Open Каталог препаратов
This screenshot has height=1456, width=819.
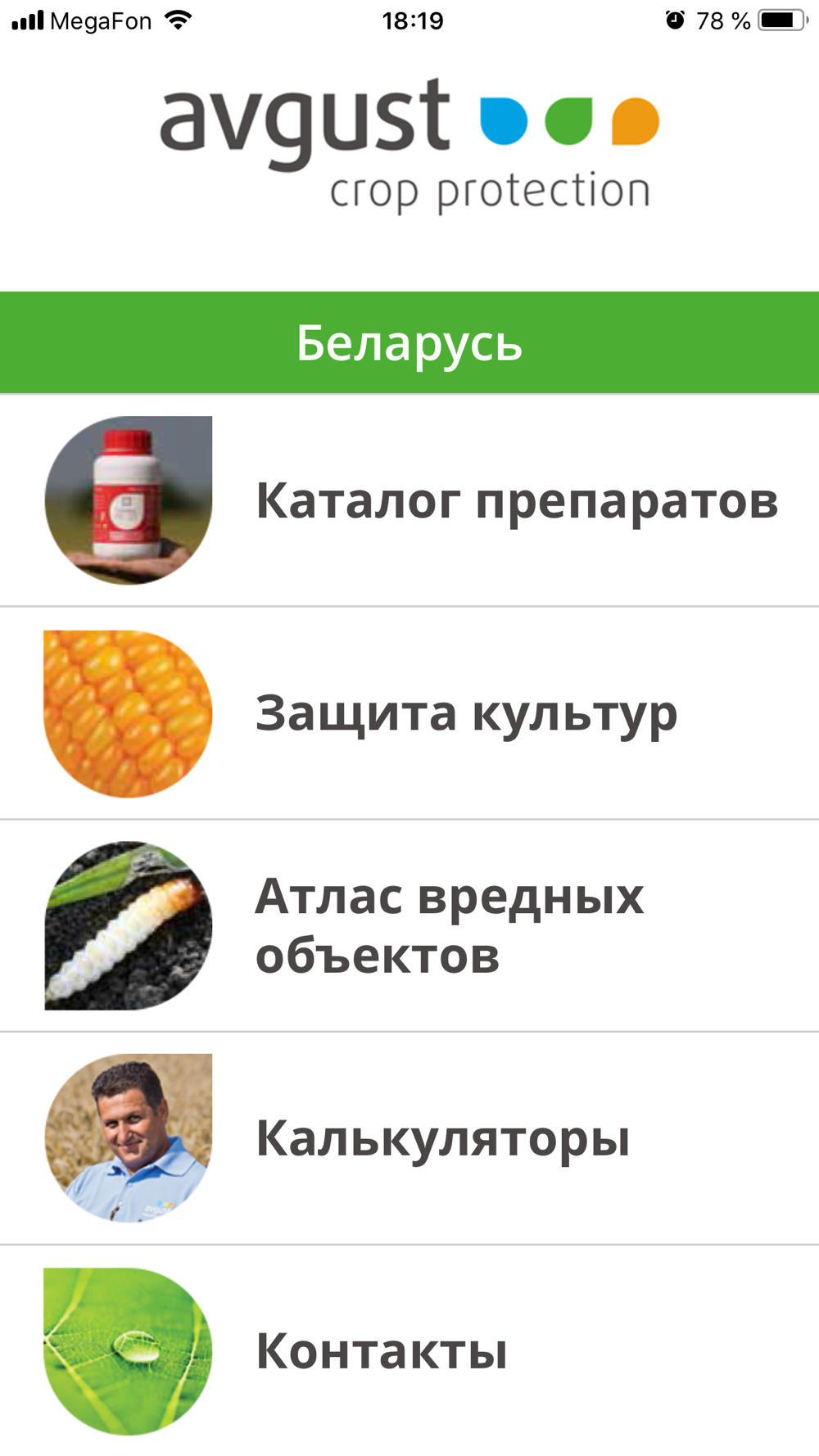coord(516,500)
